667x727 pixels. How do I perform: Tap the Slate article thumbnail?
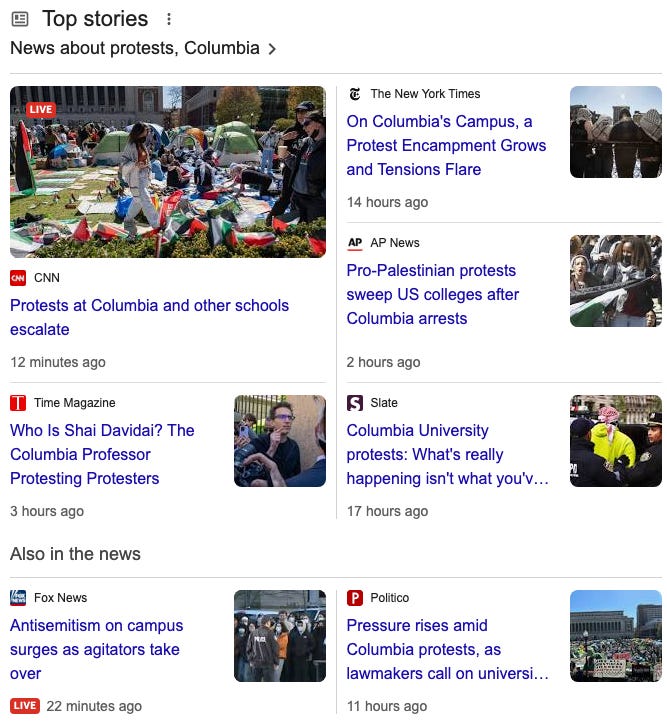pyautogui.click(x=616, y=441)
